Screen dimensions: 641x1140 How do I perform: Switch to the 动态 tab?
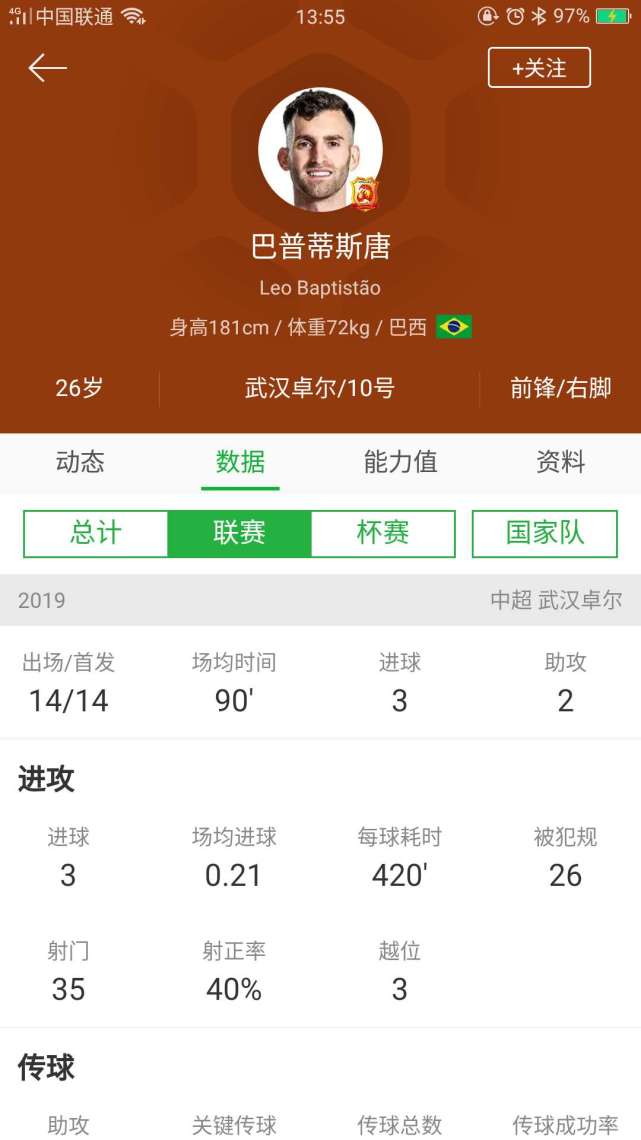80,462
